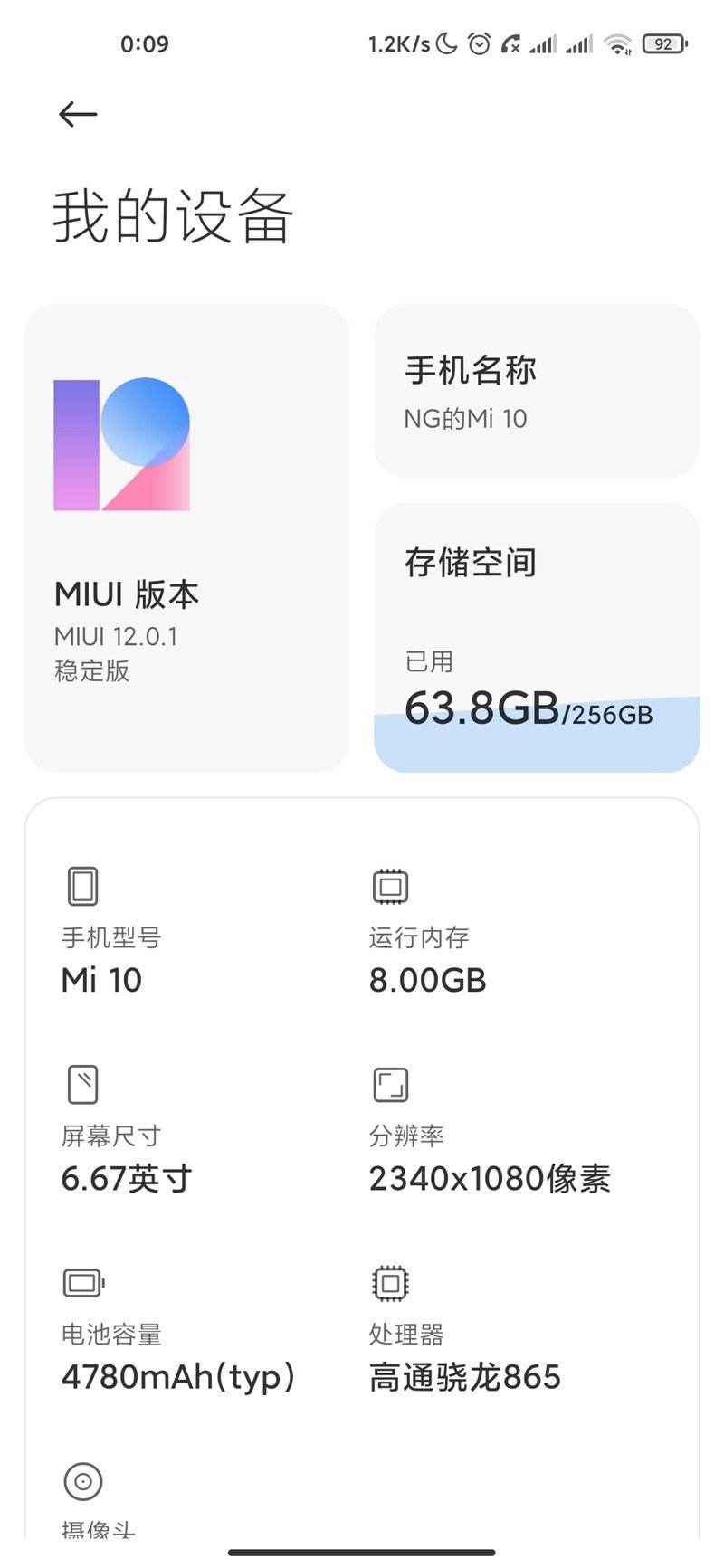This screenshot has width=724, height=1568.
Task: Select the battery capacity icon above 4780mAh
Action: 82,1282
